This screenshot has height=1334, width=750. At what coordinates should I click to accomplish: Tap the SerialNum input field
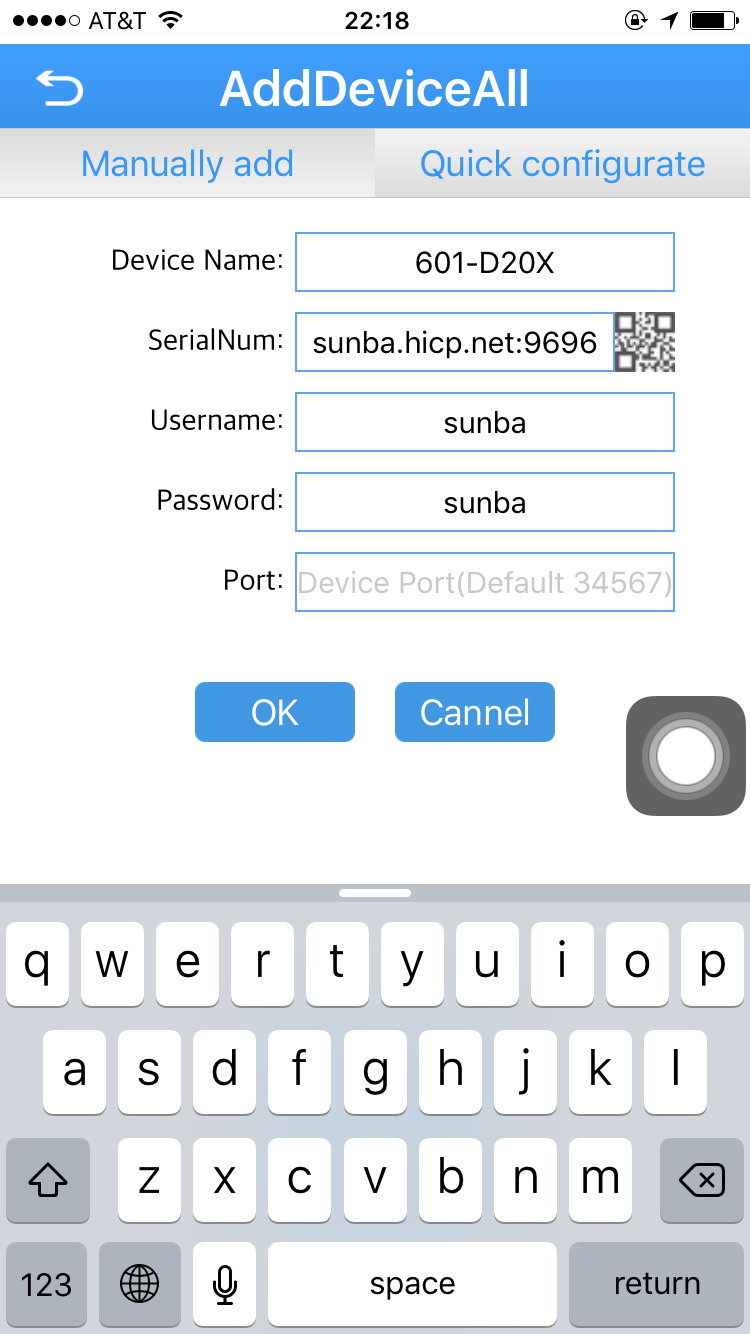(454, 342)
